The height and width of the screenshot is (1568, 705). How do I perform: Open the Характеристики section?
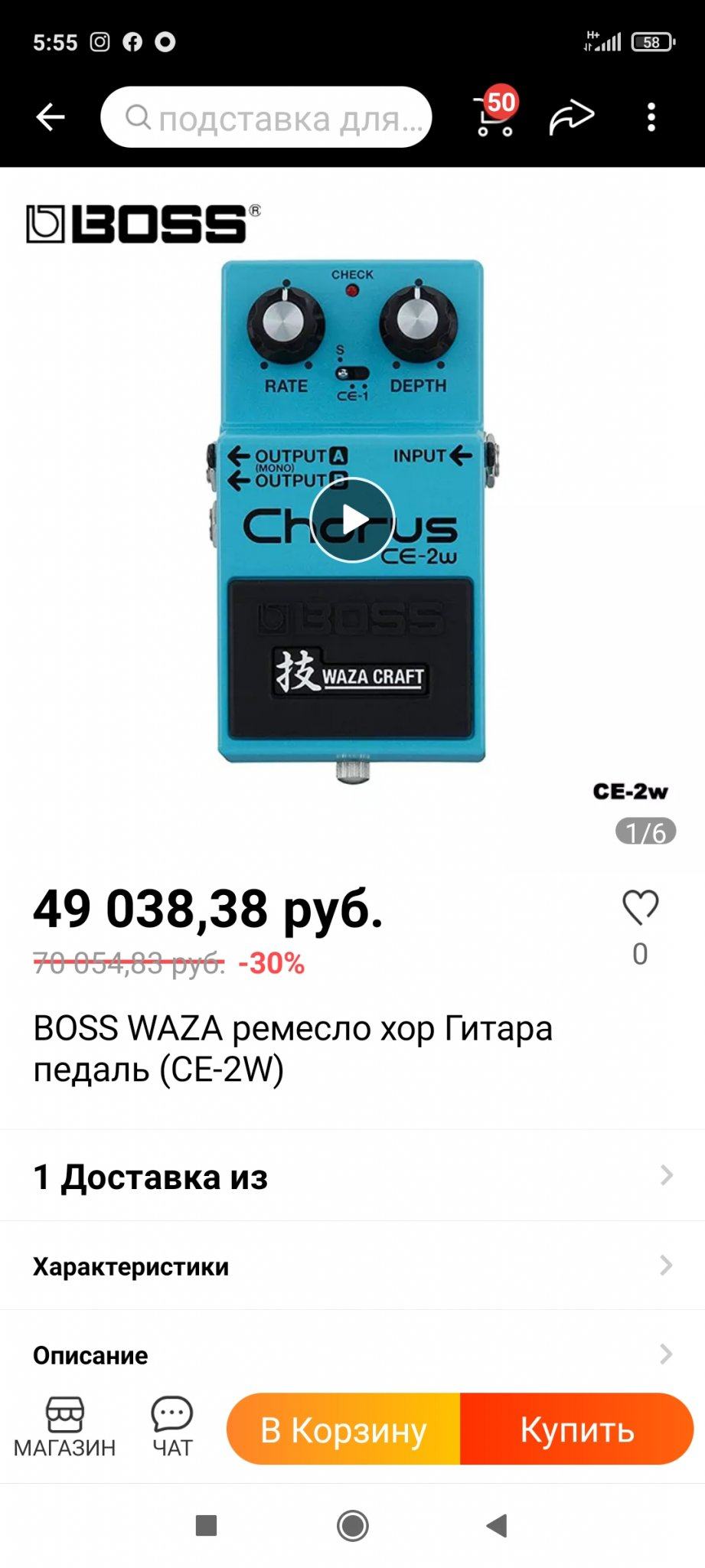[352, 1266]
